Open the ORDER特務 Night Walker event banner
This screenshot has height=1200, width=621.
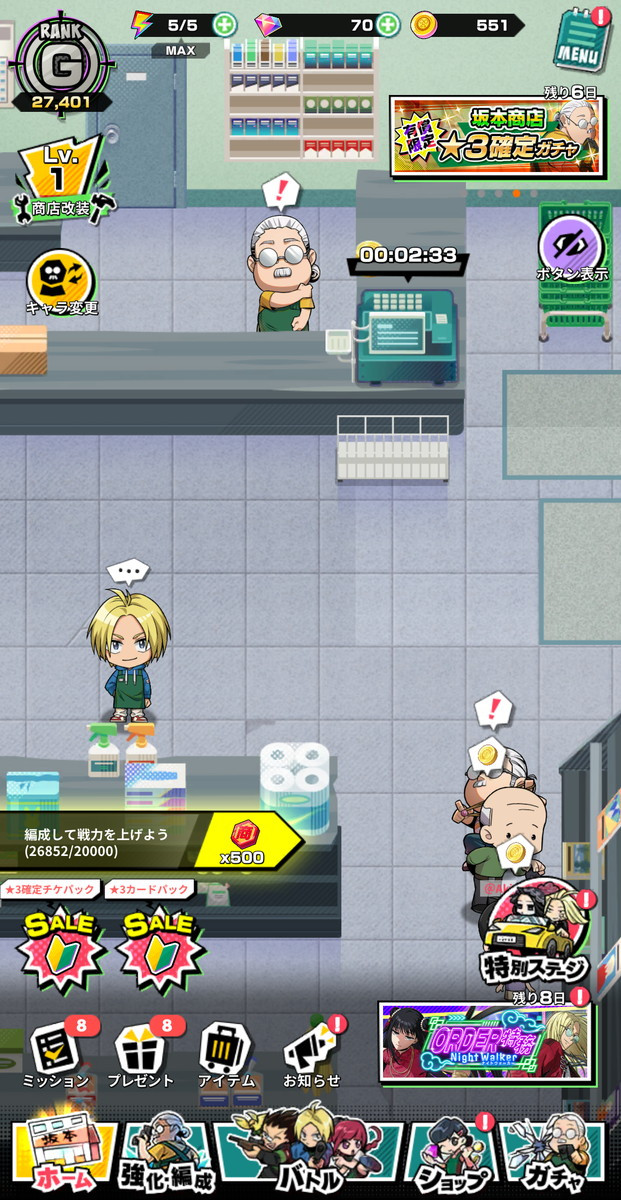pos(484,1042)
